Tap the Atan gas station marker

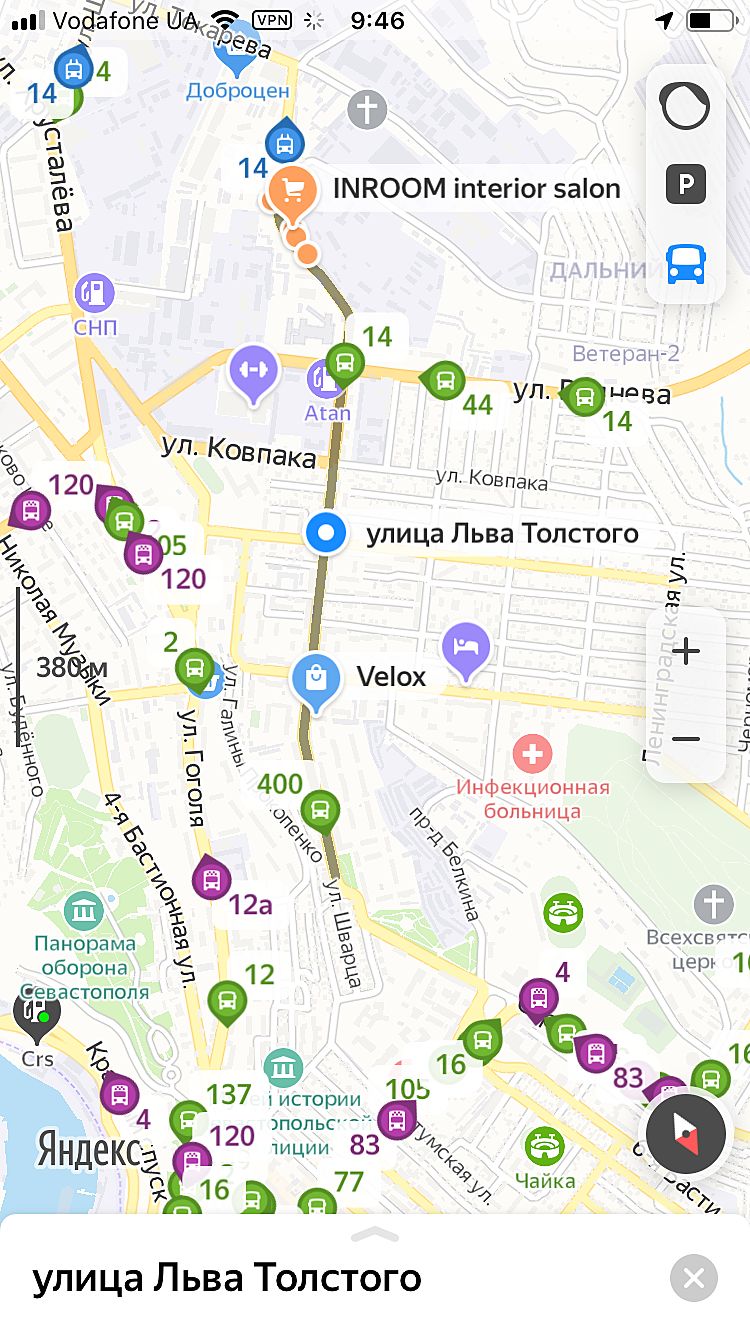325,380
